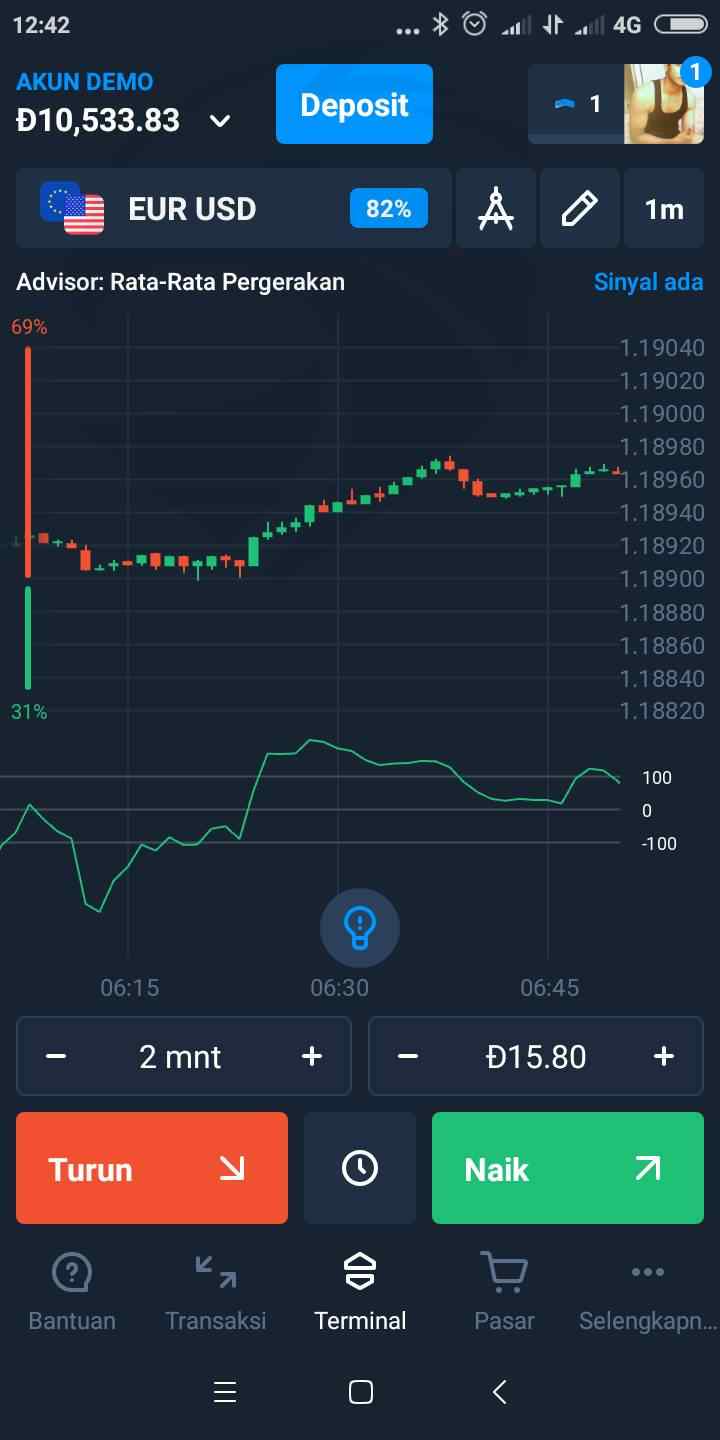Go to the Pasar tab

[x=504, y=1292]
